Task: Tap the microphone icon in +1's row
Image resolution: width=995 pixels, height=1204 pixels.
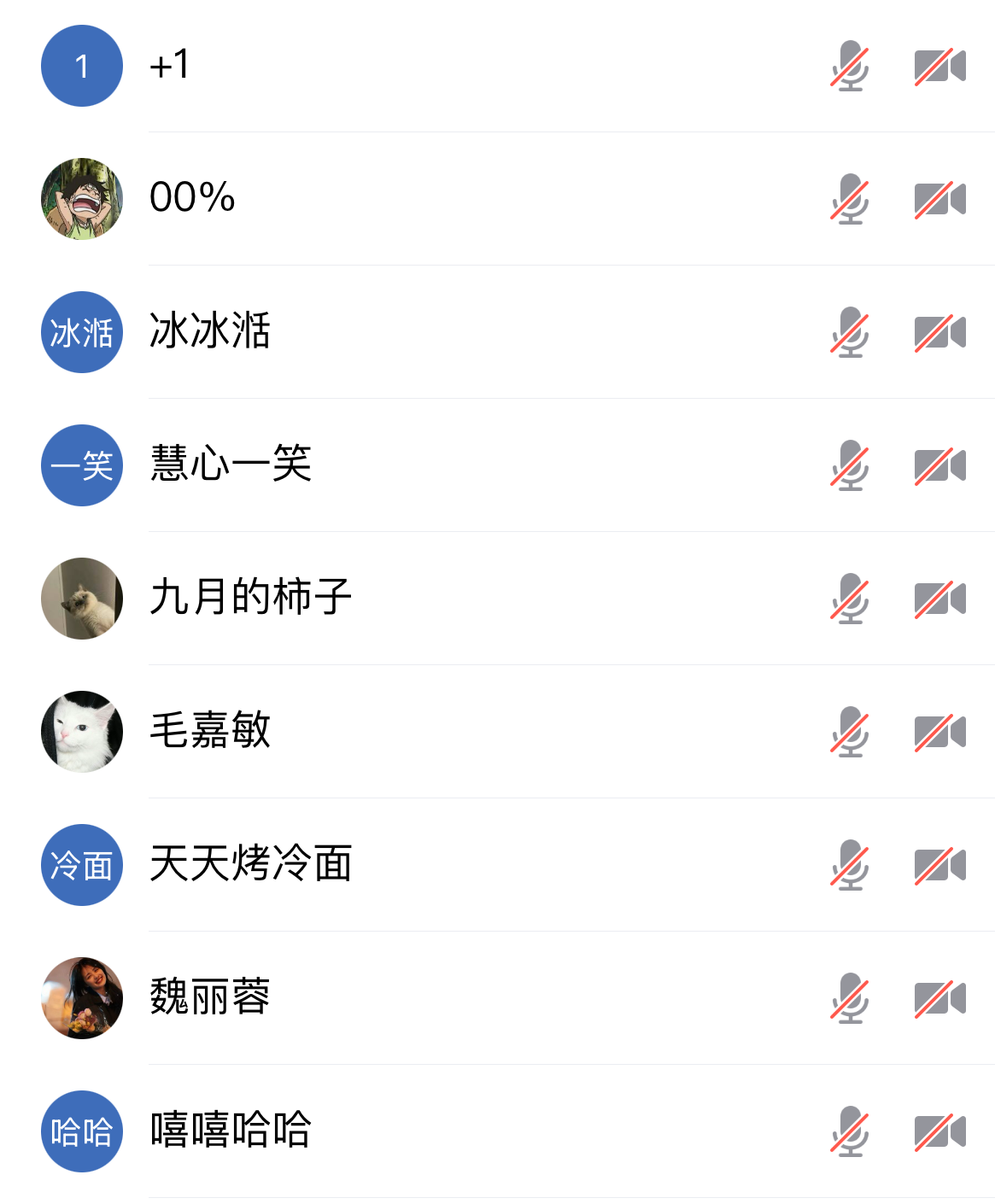Action: point(850,66)
